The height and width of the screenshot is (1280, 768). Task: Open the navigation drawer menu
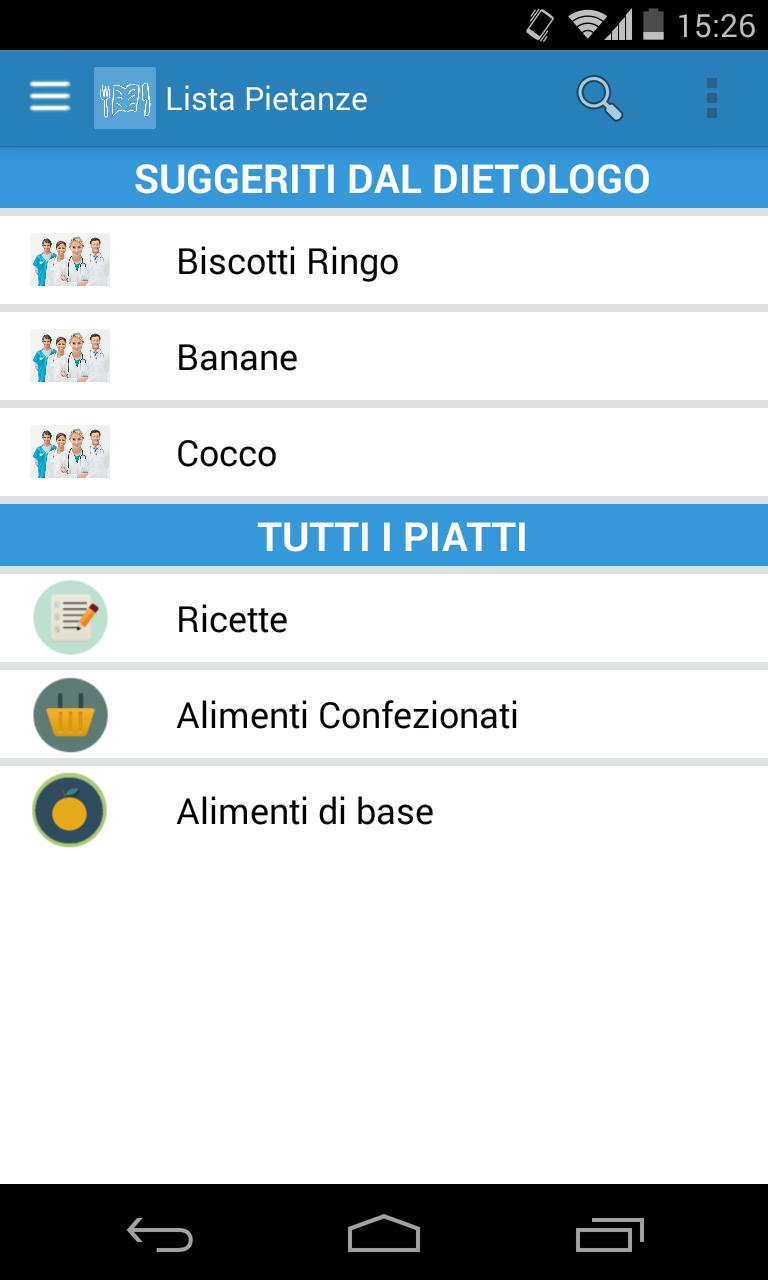coord(47,97)
